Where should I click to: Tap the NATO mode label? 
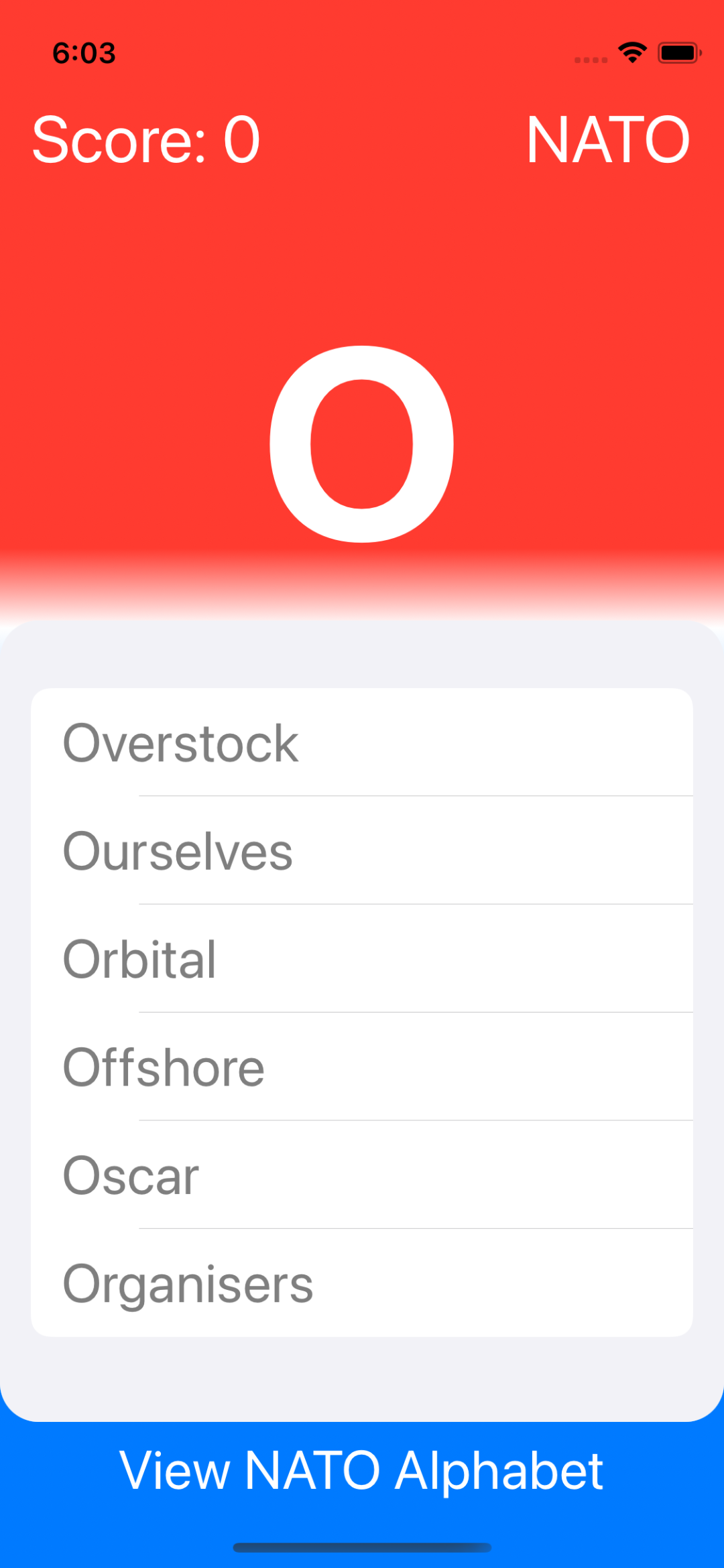(x=607, y=139)
